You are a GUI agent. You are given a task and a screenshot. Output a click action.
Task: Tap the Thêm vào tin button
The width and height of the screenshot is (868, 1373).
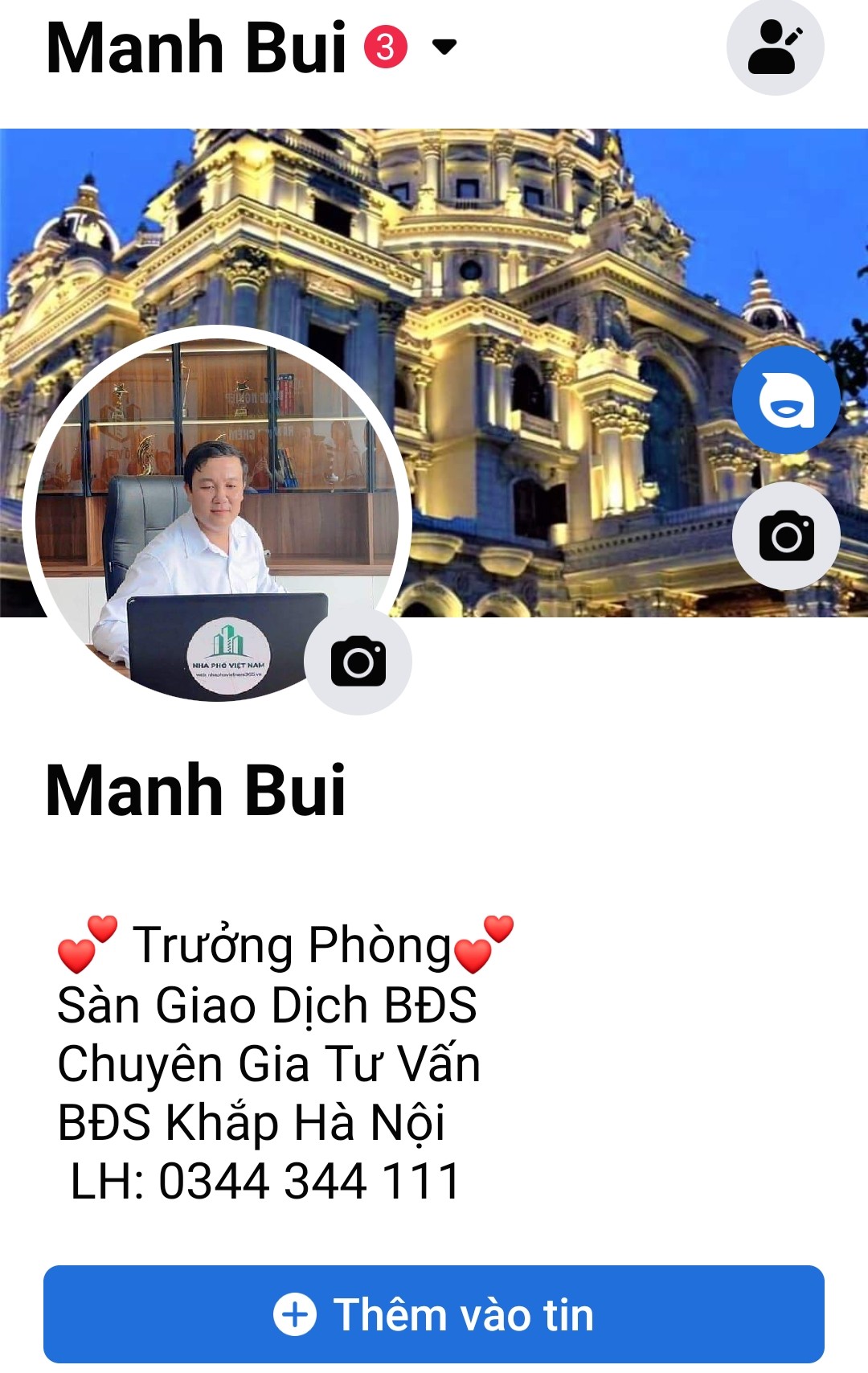tap(434, 1314)
